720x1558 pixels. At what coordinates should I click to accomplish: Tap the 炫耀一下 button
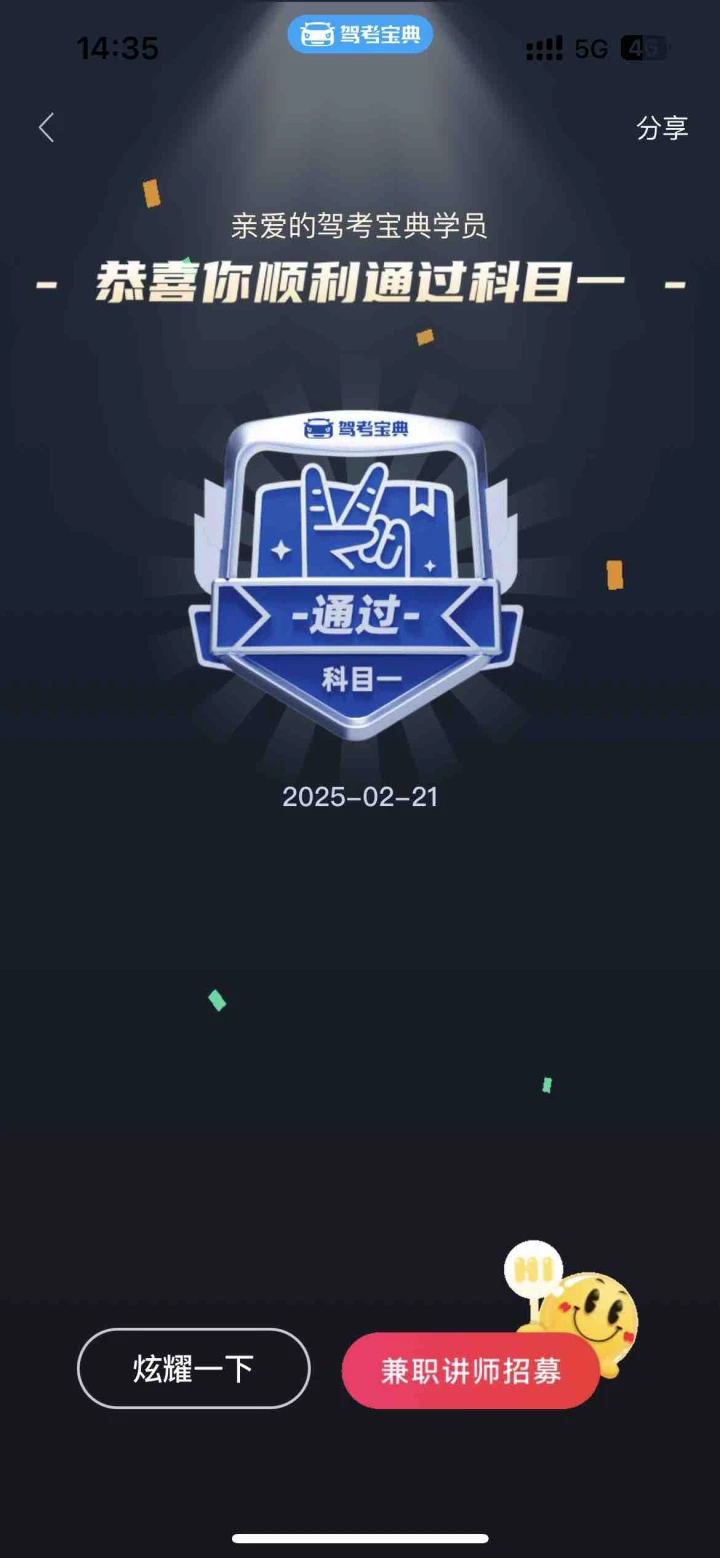tap(194, 1368)
